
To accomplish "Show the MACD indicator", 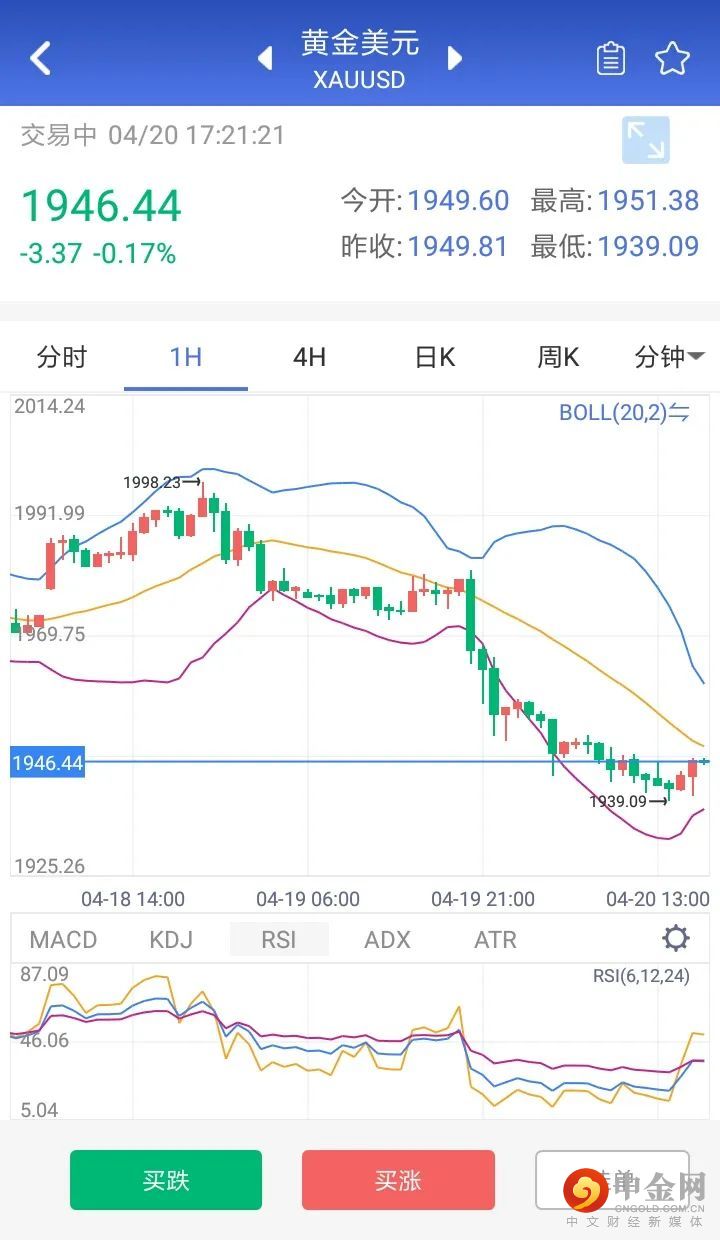I will [x=64, y=940].
